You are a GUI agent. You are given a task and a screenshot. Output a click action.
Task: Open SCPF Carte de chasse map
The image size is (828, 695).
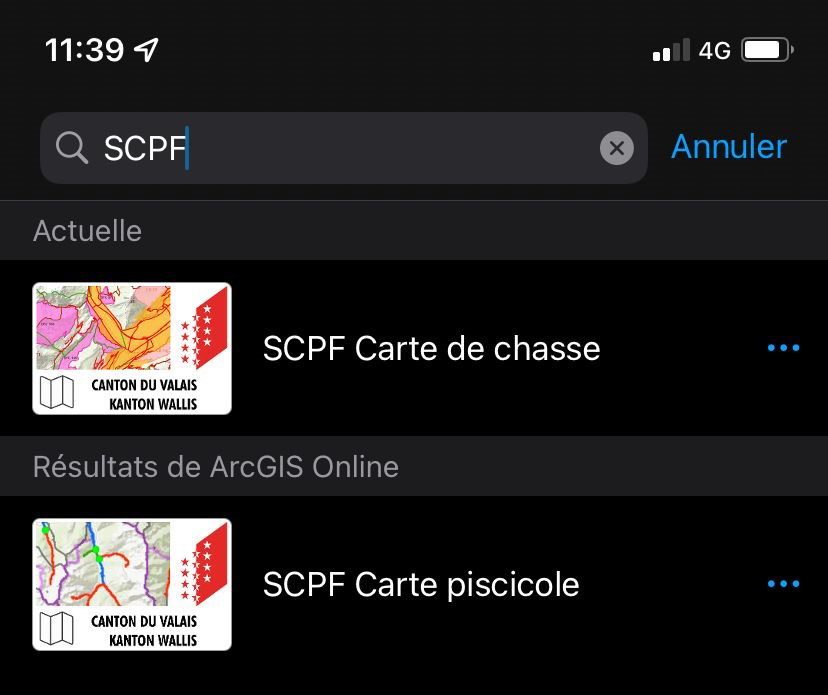tap(431, 349)
